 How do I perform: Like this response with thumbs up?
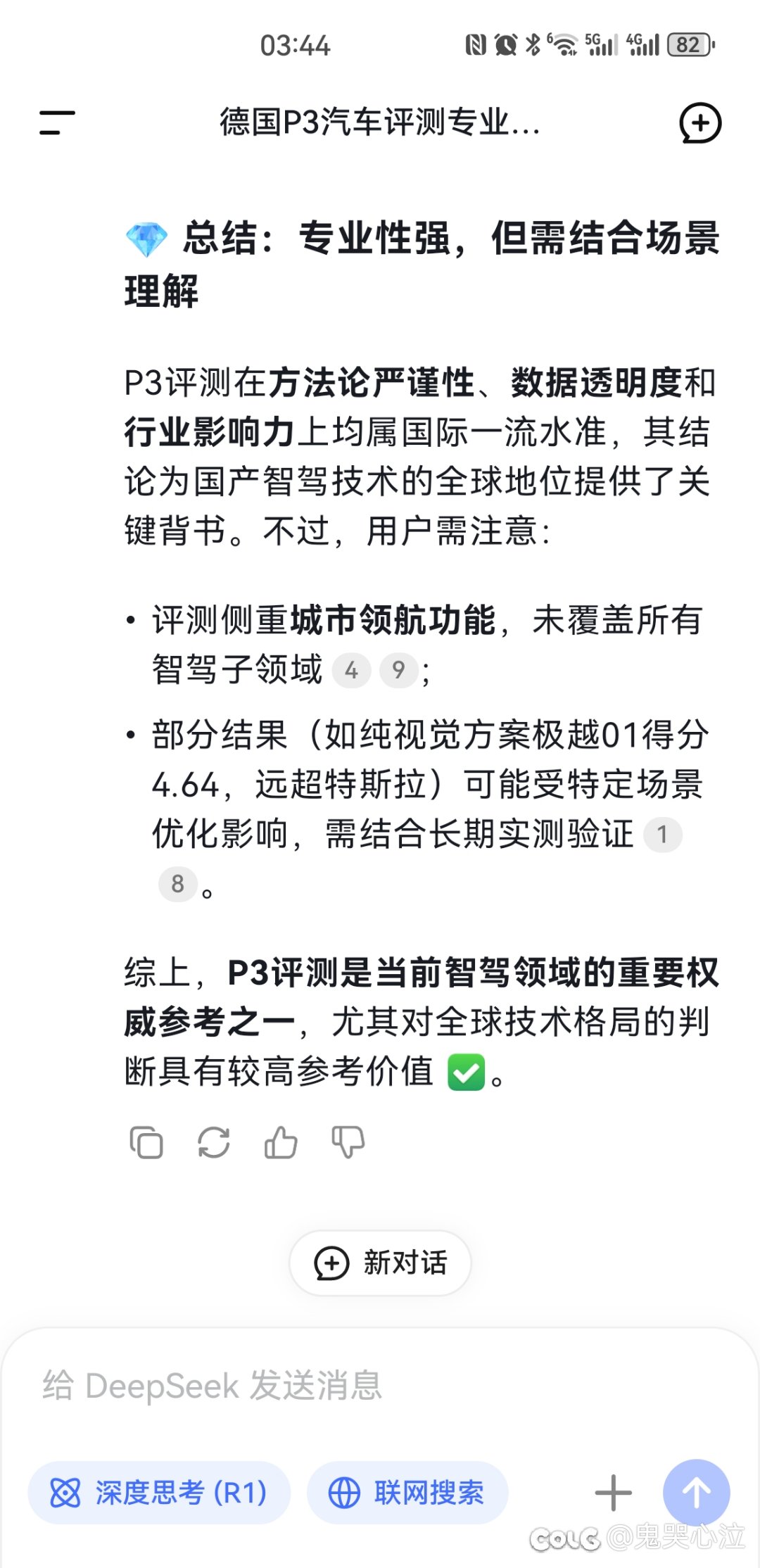tap(281, 1142)
